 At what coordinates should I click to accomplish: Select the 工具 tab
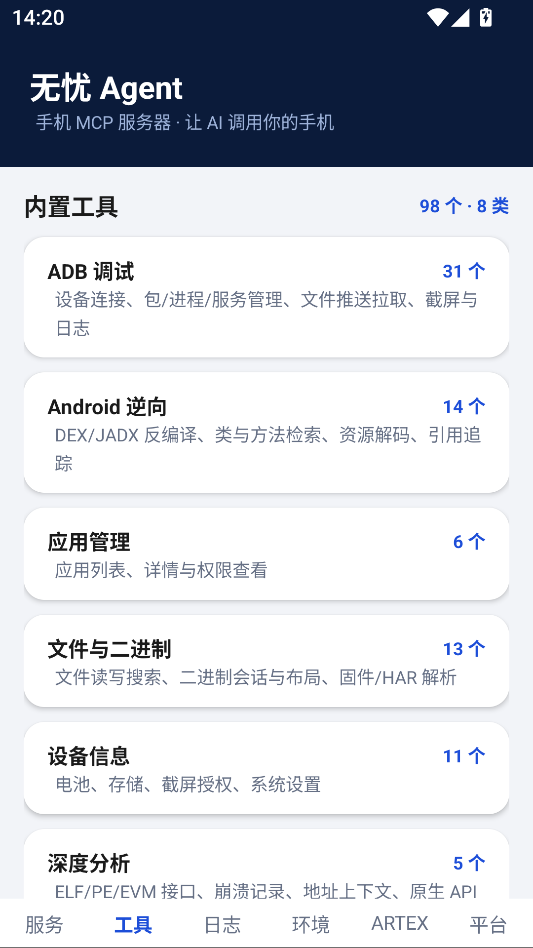coord(133,924)
